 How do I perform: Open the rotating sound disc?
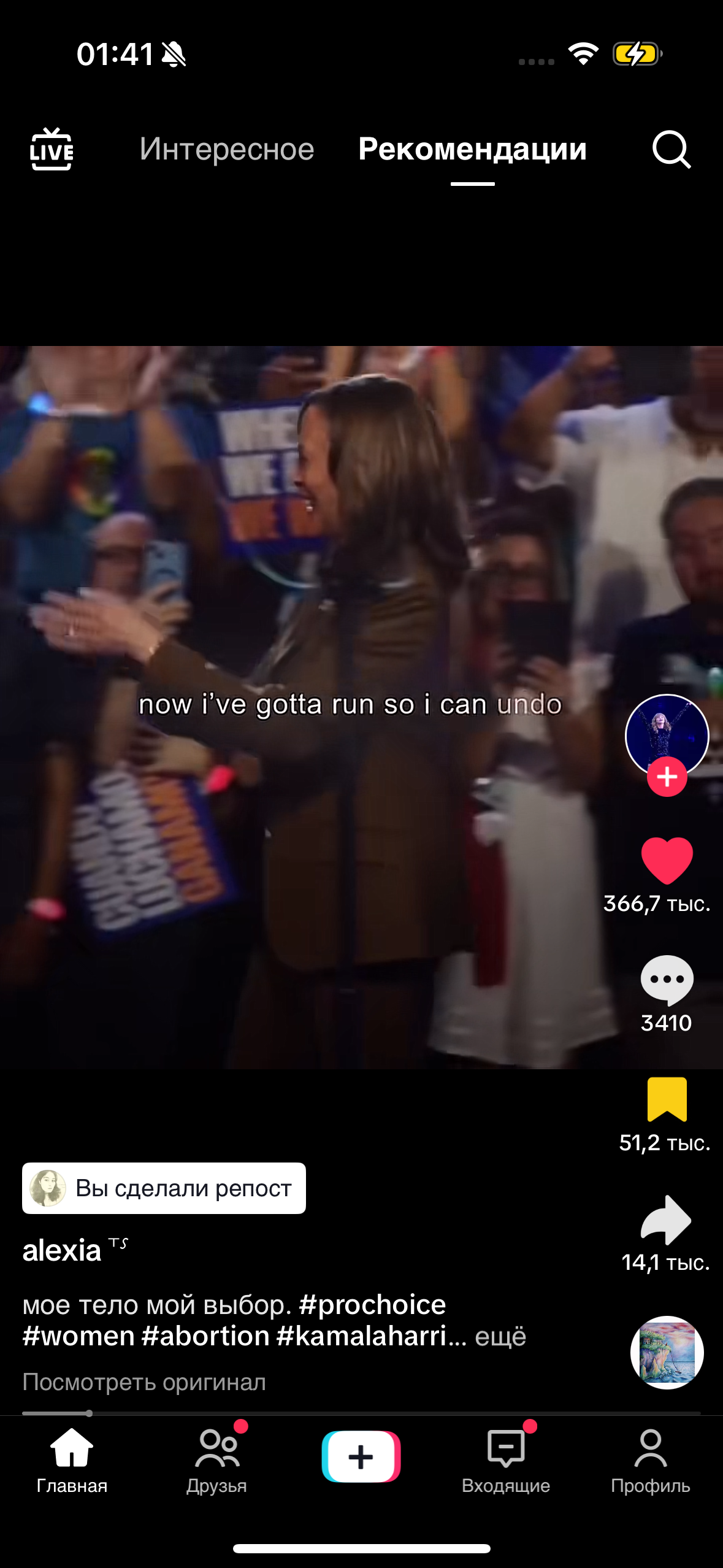point(667,1352)
